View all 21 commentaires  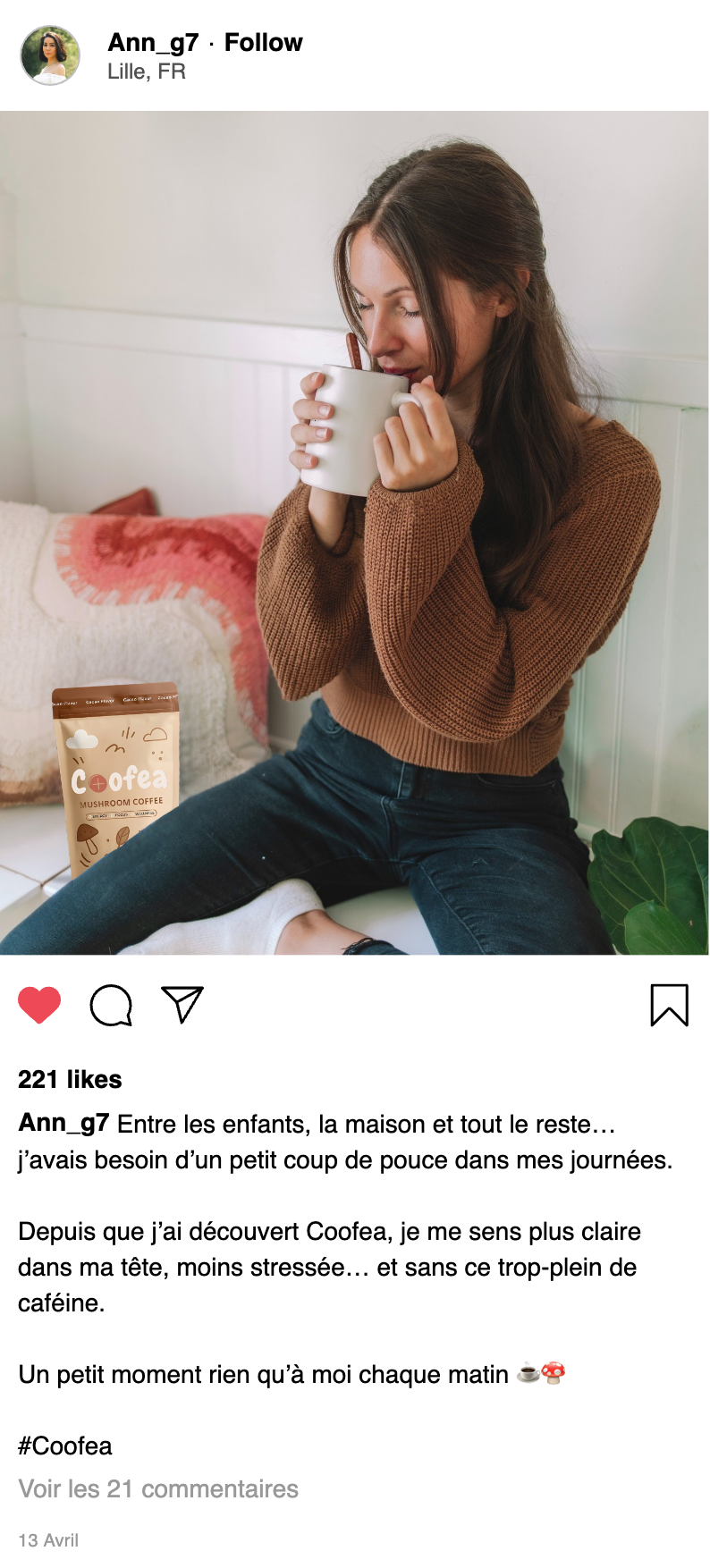(158, 1488)
